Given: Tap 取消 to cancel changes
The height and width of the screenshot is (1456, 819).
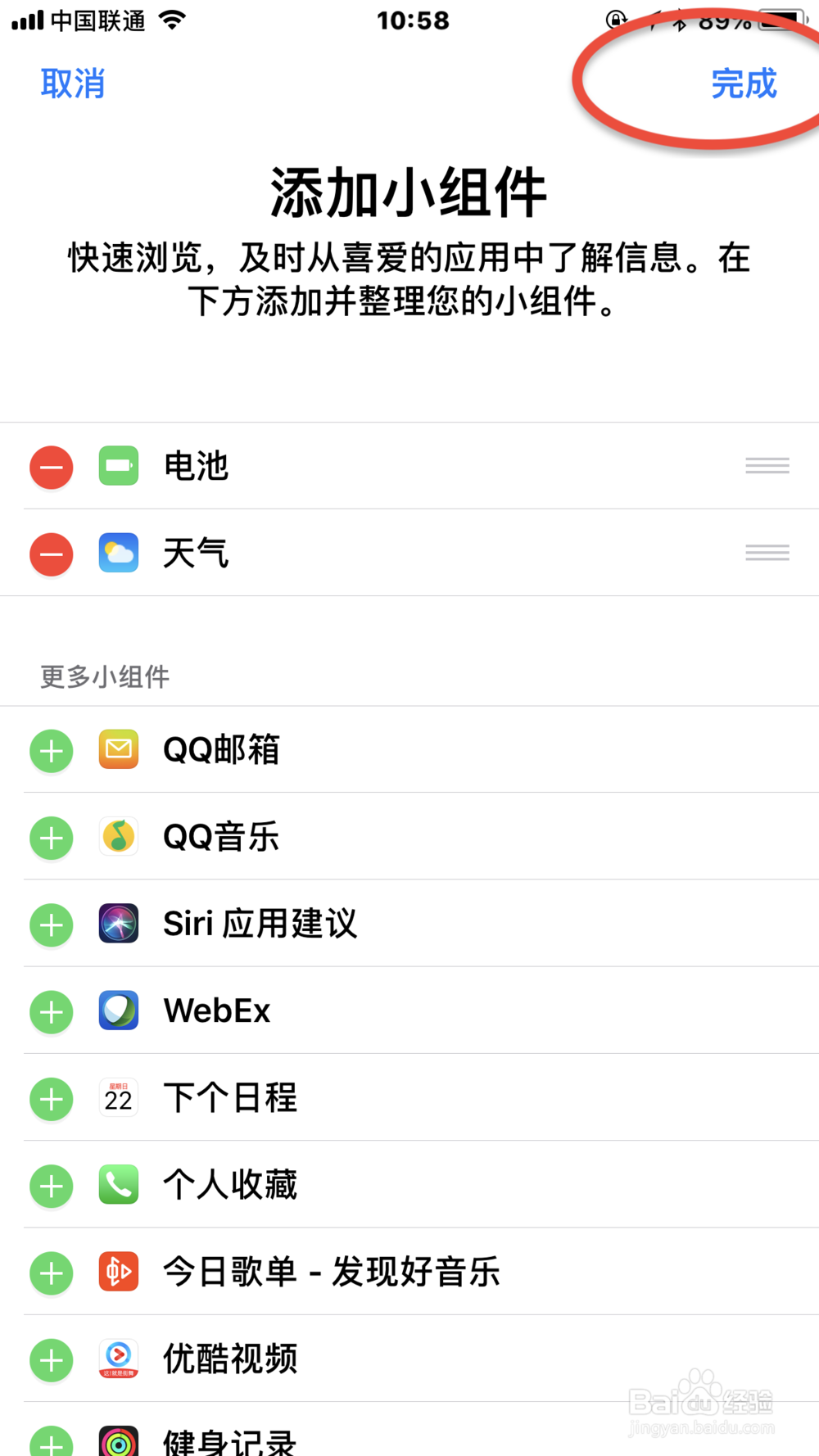Looking at the screenshot, I should tap(73, 84).
